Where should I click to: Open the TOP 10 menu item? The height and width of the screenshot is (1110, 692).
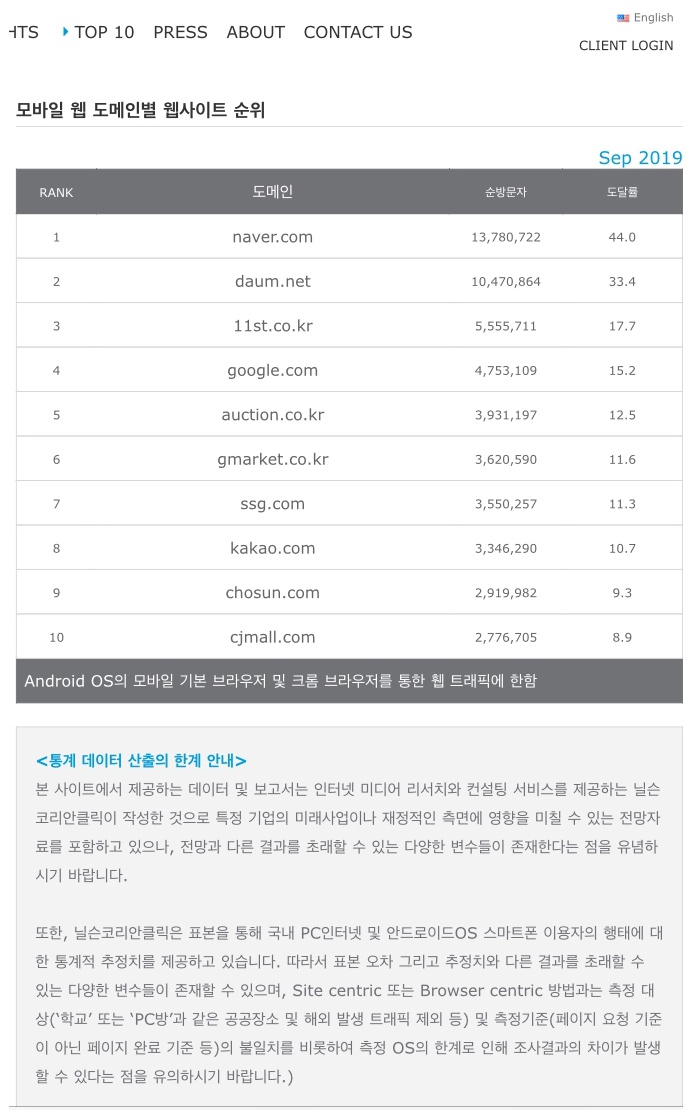click(104, 33)
